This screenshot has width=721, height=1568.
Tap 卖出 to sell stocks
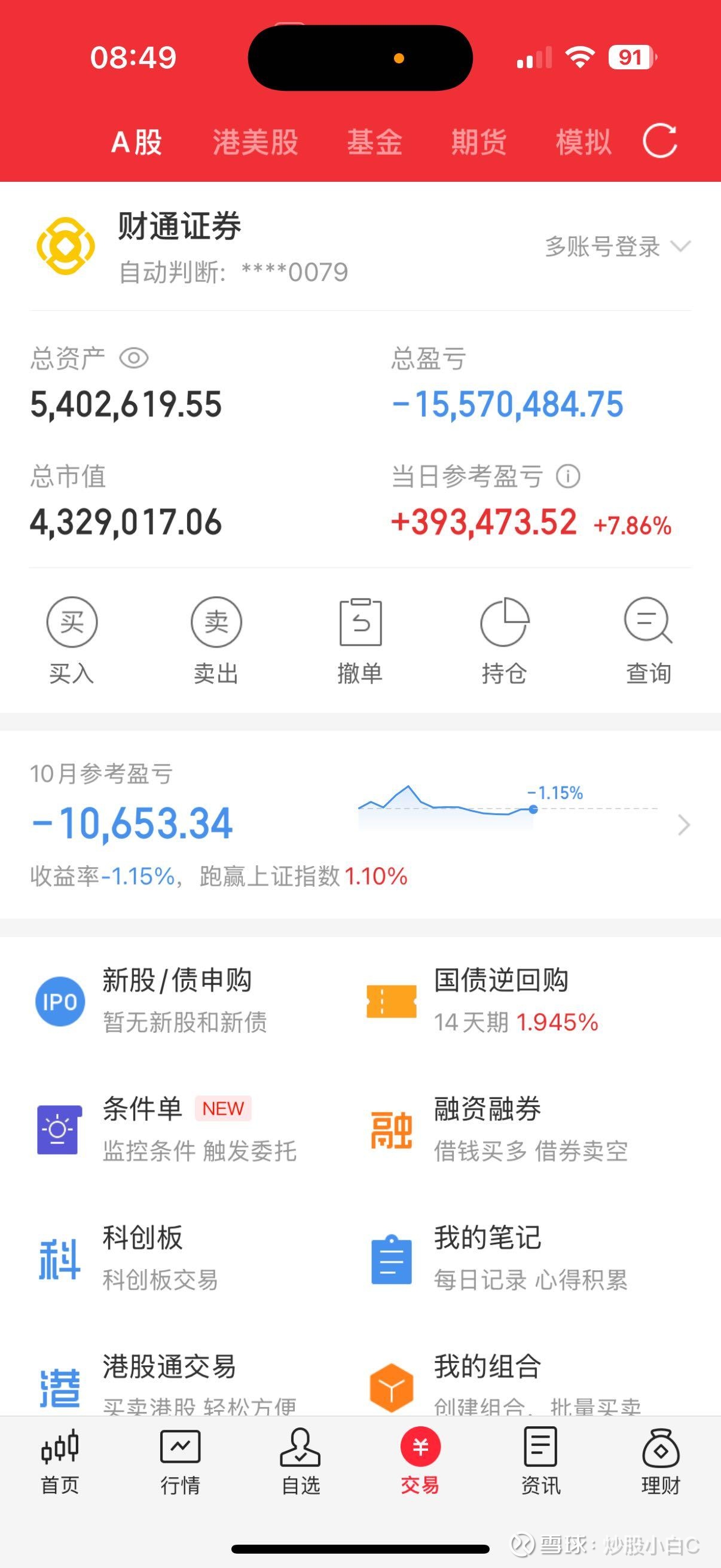[x=216, y=639]
